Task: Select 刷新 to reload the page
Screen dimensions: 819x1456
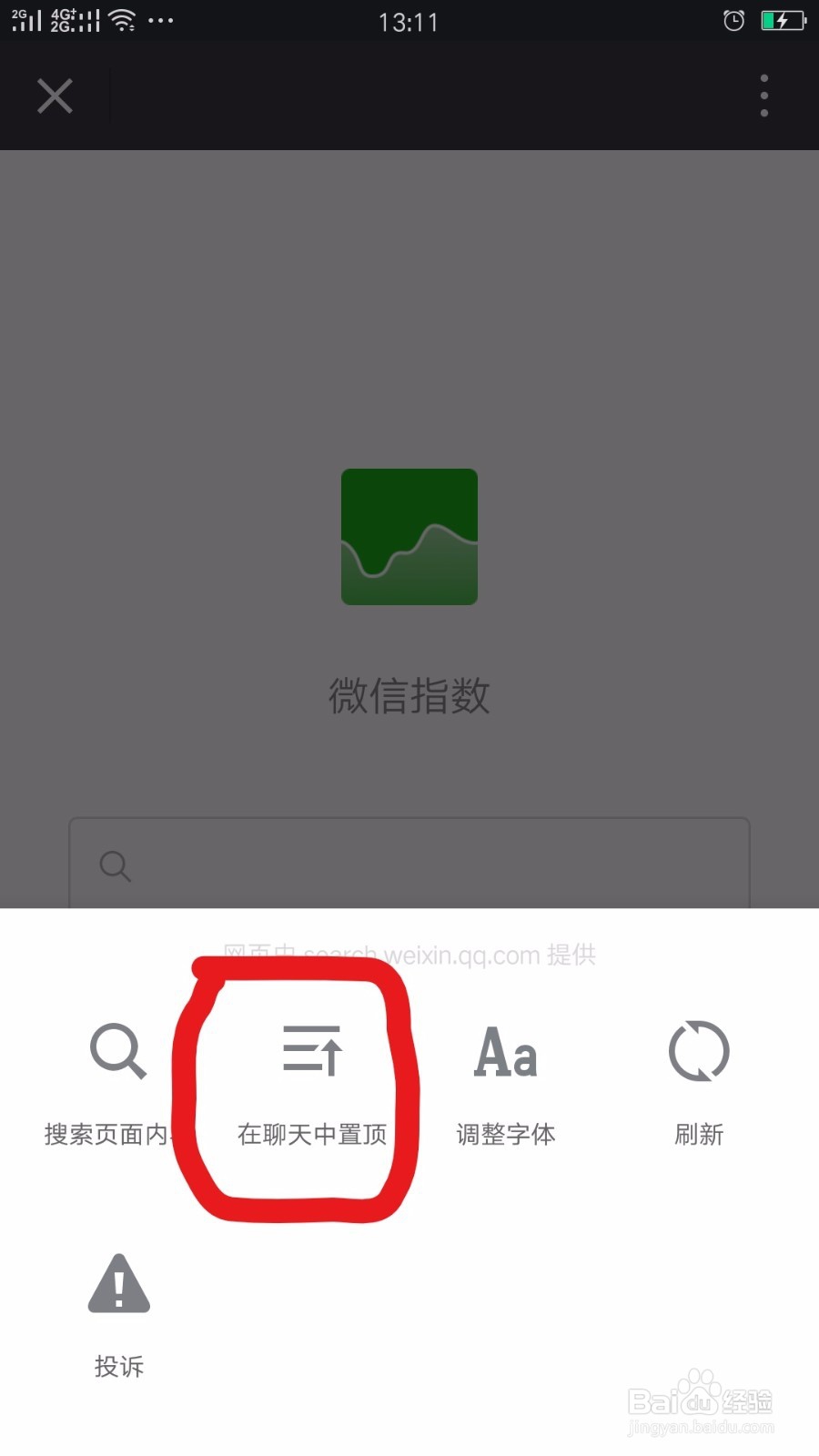Action: coord(699,1134)
